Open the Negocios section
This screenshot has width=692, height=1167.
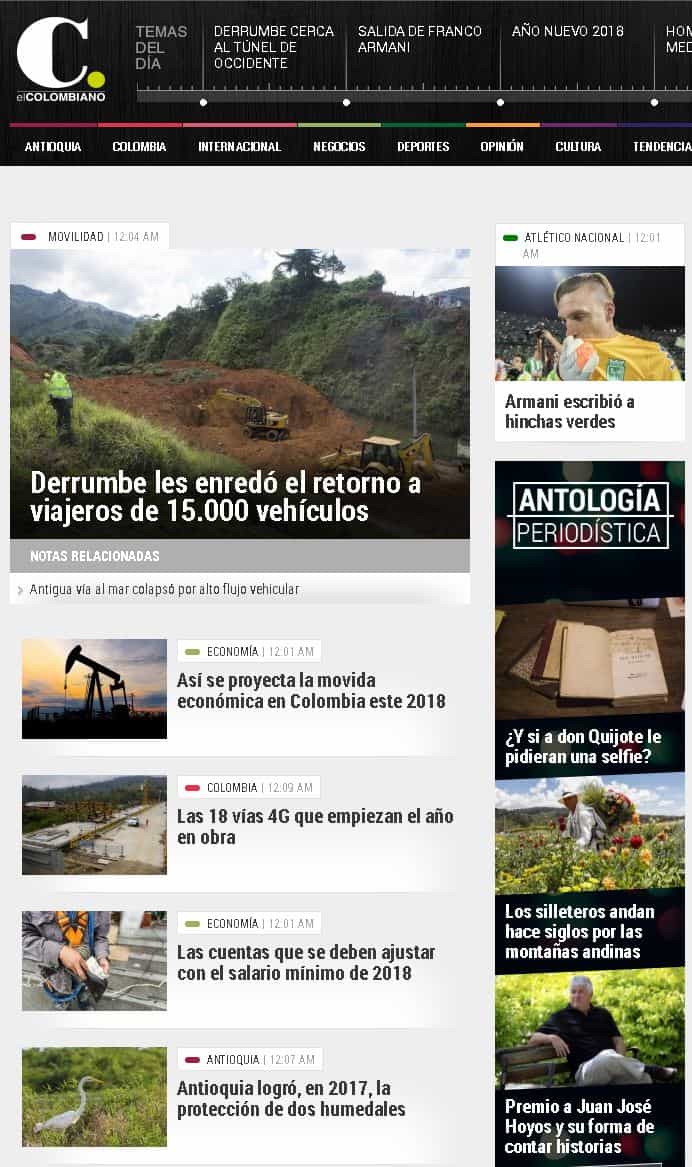339,147
